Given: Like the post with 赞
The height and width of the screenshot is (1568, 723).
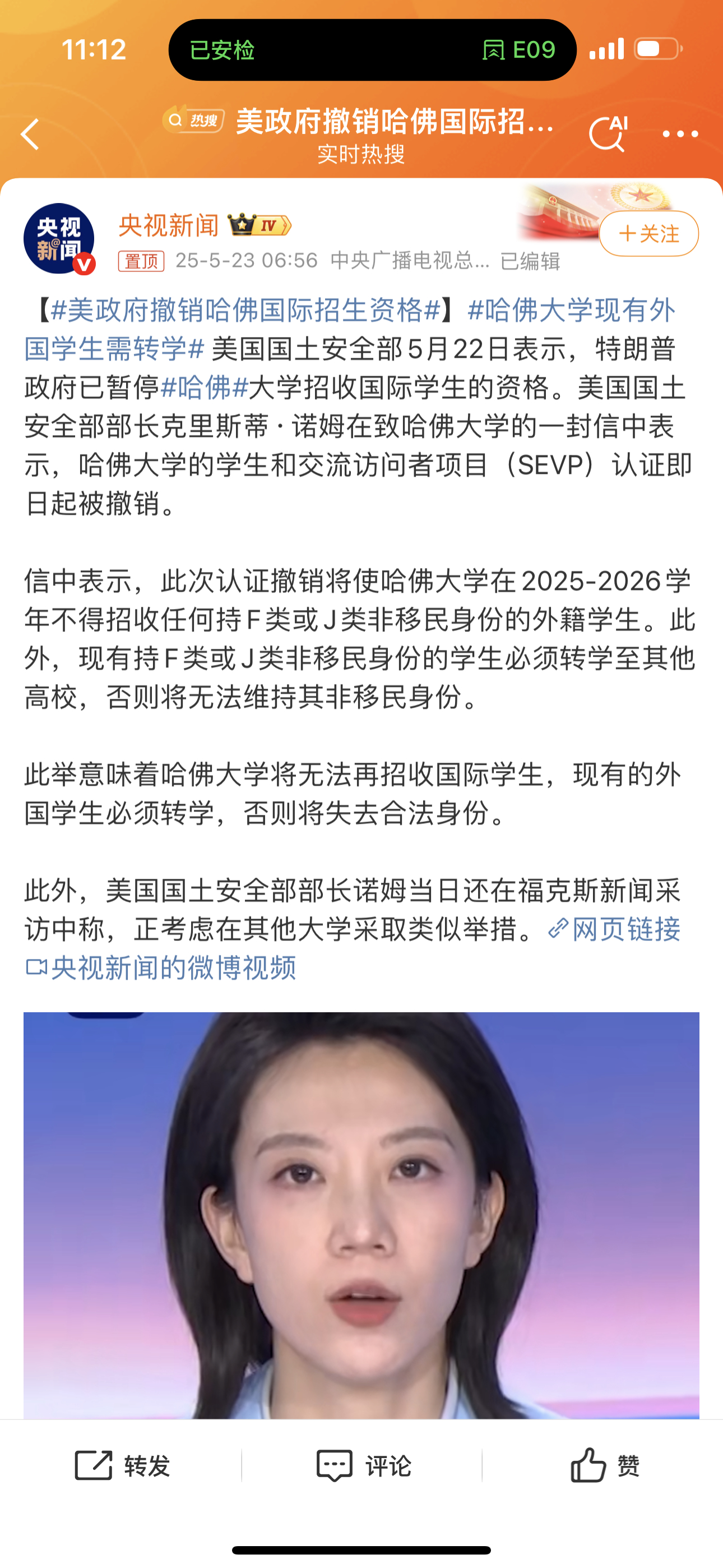Looking at the screenshot, I should click(604, 1466).
